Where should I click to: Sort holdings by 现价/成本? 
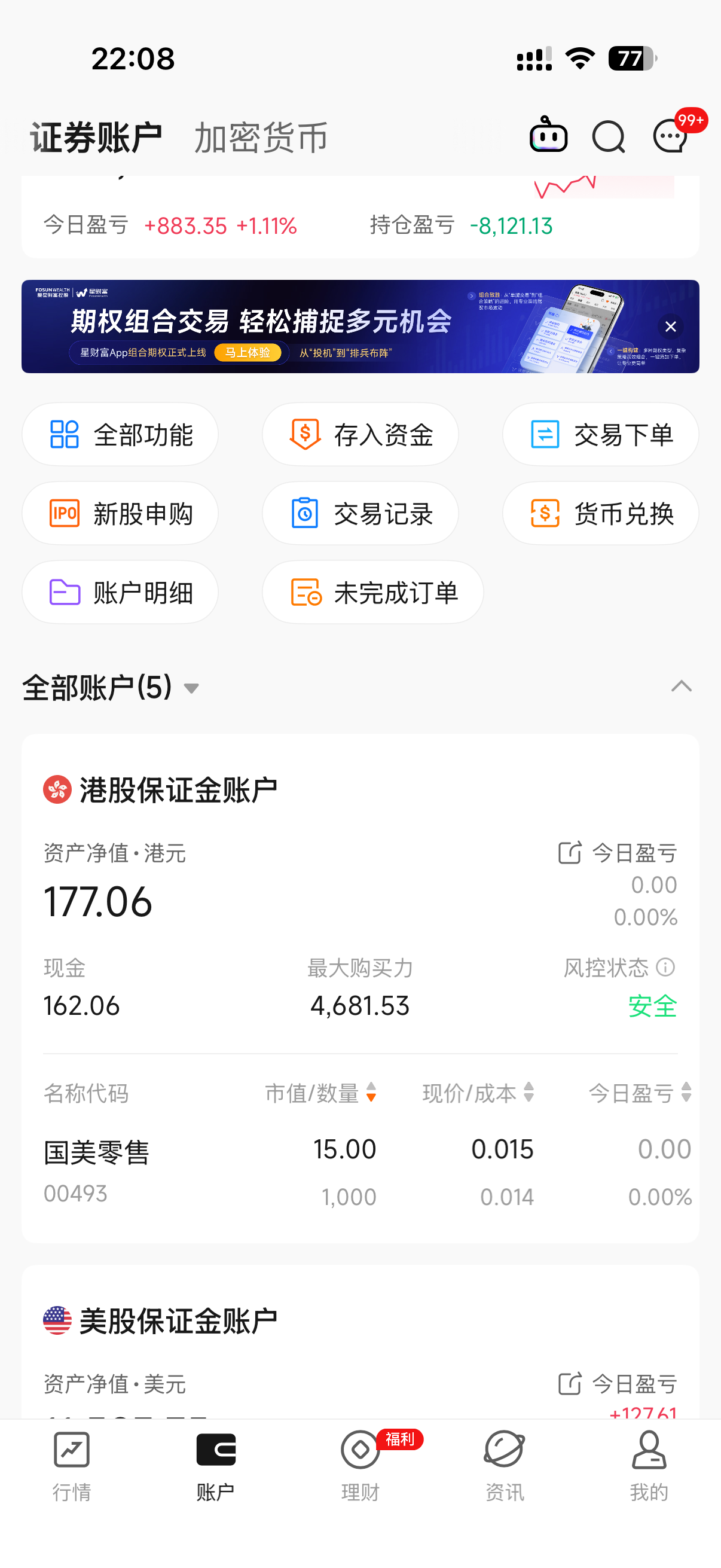click(x=478, y=1093)
